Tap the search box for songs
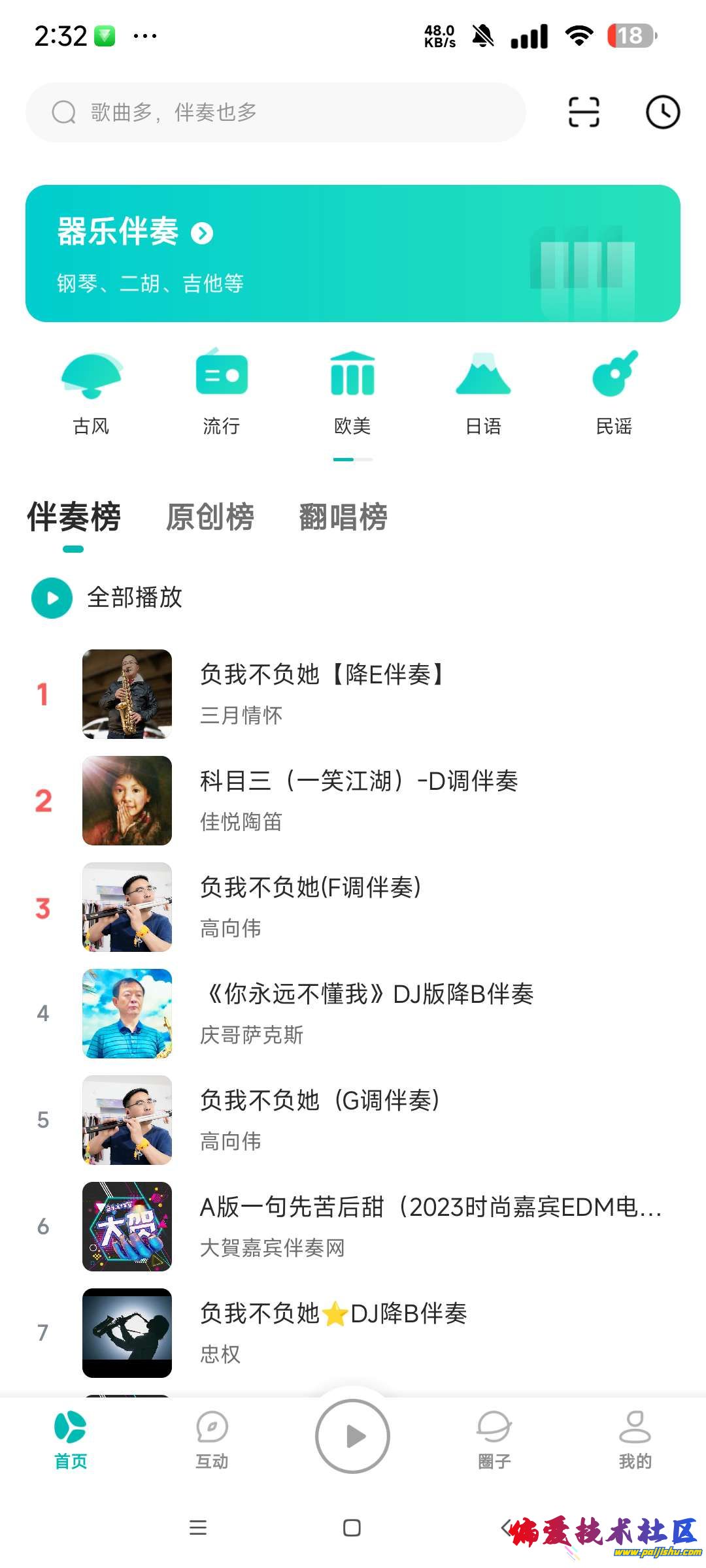Screen dimensions: 706x1568 pyautogui.click(x=275, y=112)
